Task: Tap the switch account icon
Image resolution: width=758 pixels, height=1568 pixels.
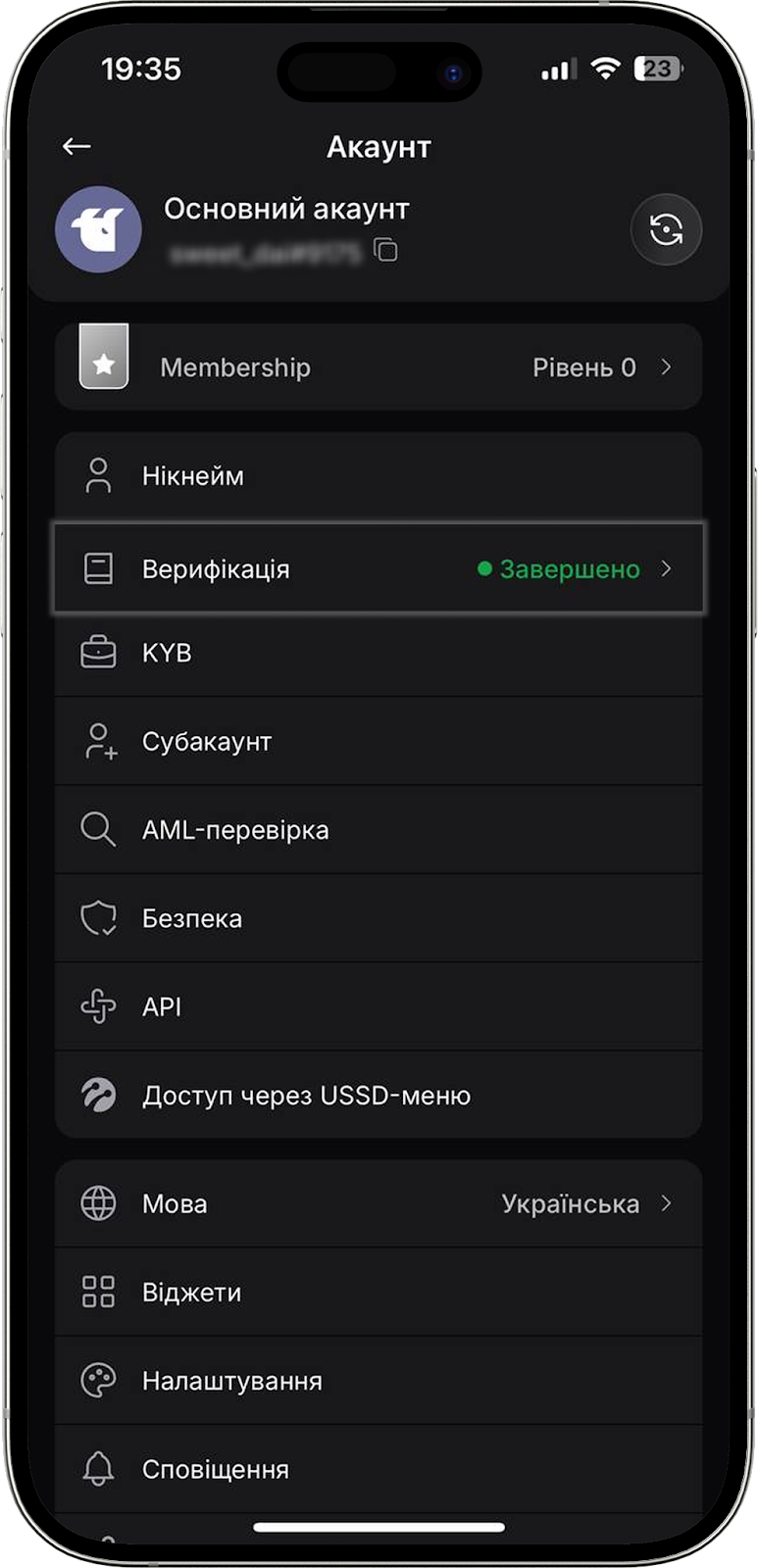Action: click(666, 230)
